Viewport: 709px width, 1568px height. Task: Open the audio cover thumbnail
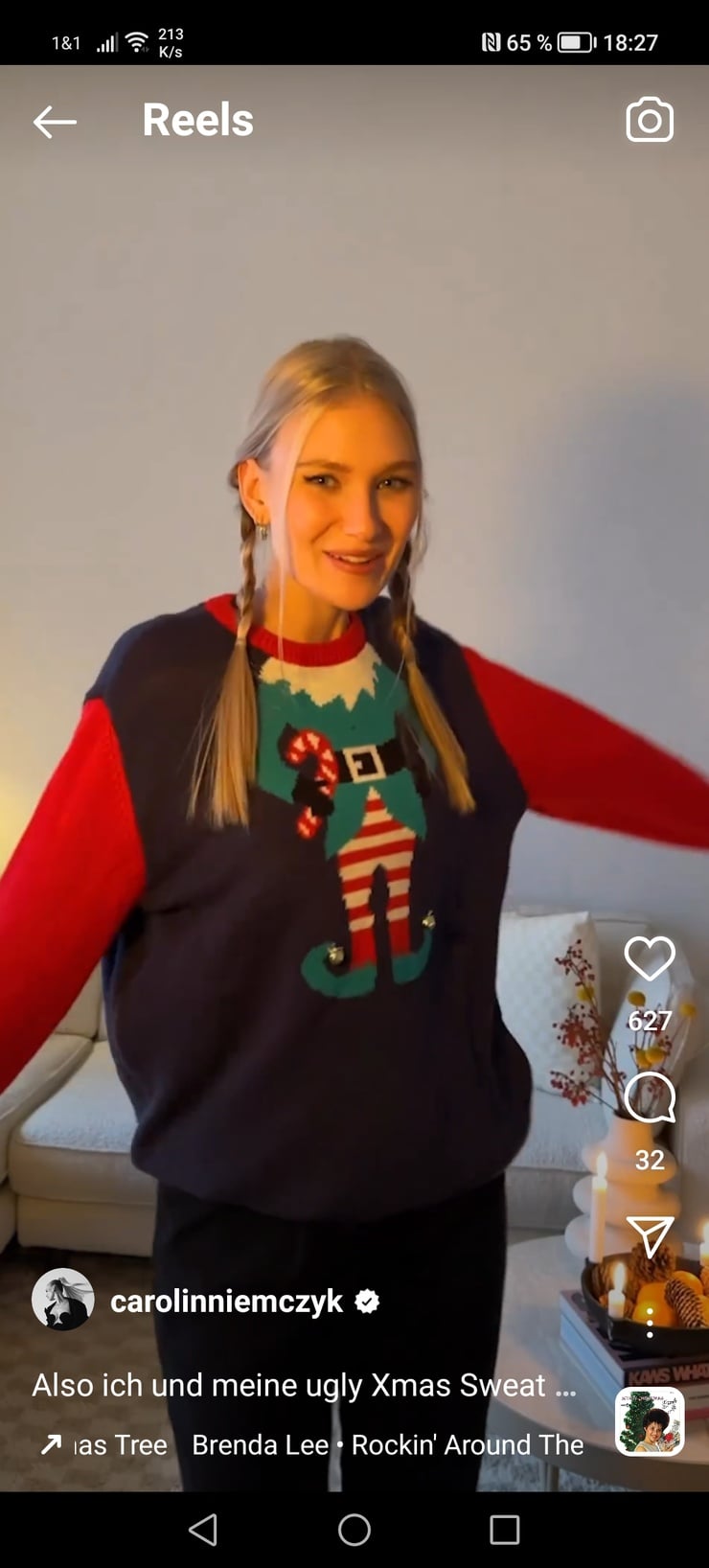coord(650,1421)
